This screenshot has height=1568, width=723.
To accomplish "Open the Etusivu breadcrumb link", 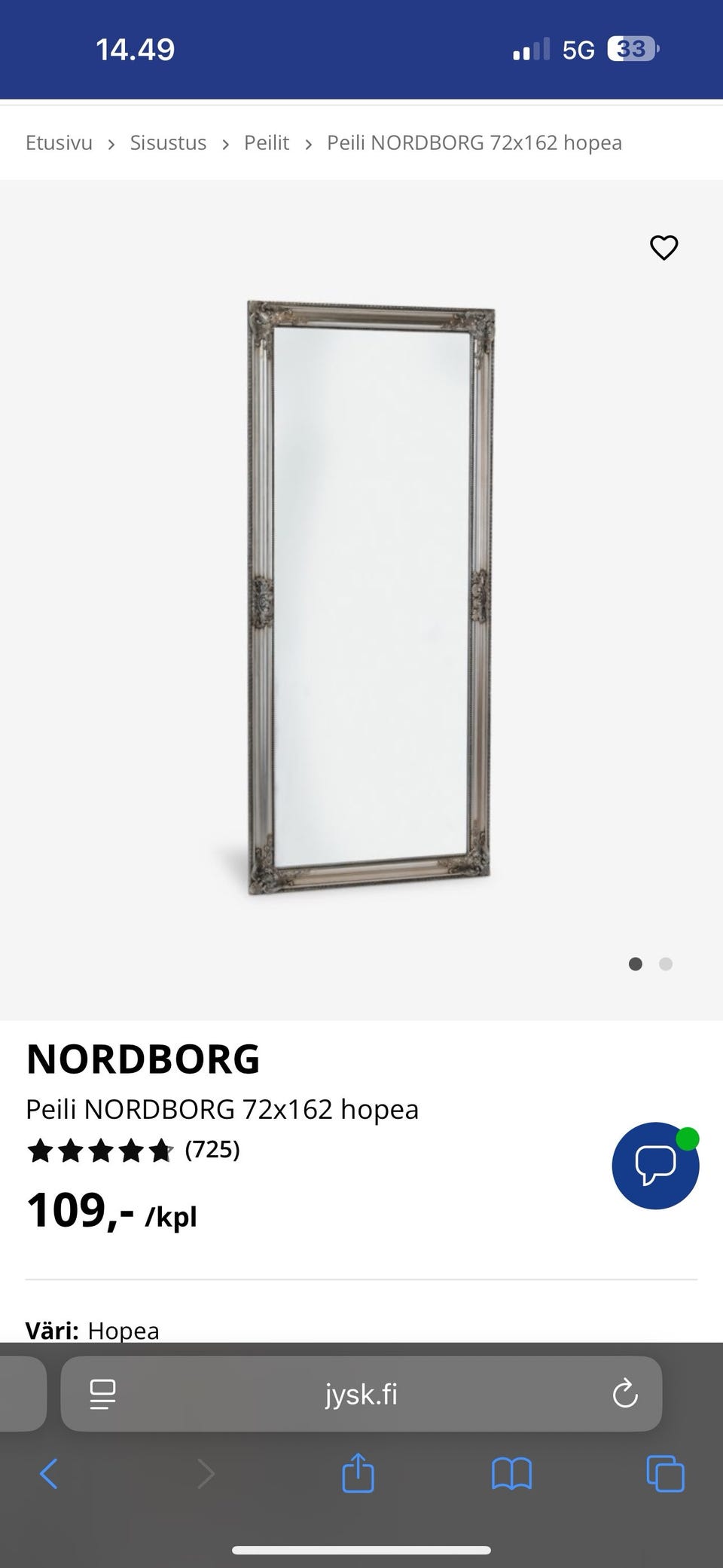I will click(x=59, y=142).
